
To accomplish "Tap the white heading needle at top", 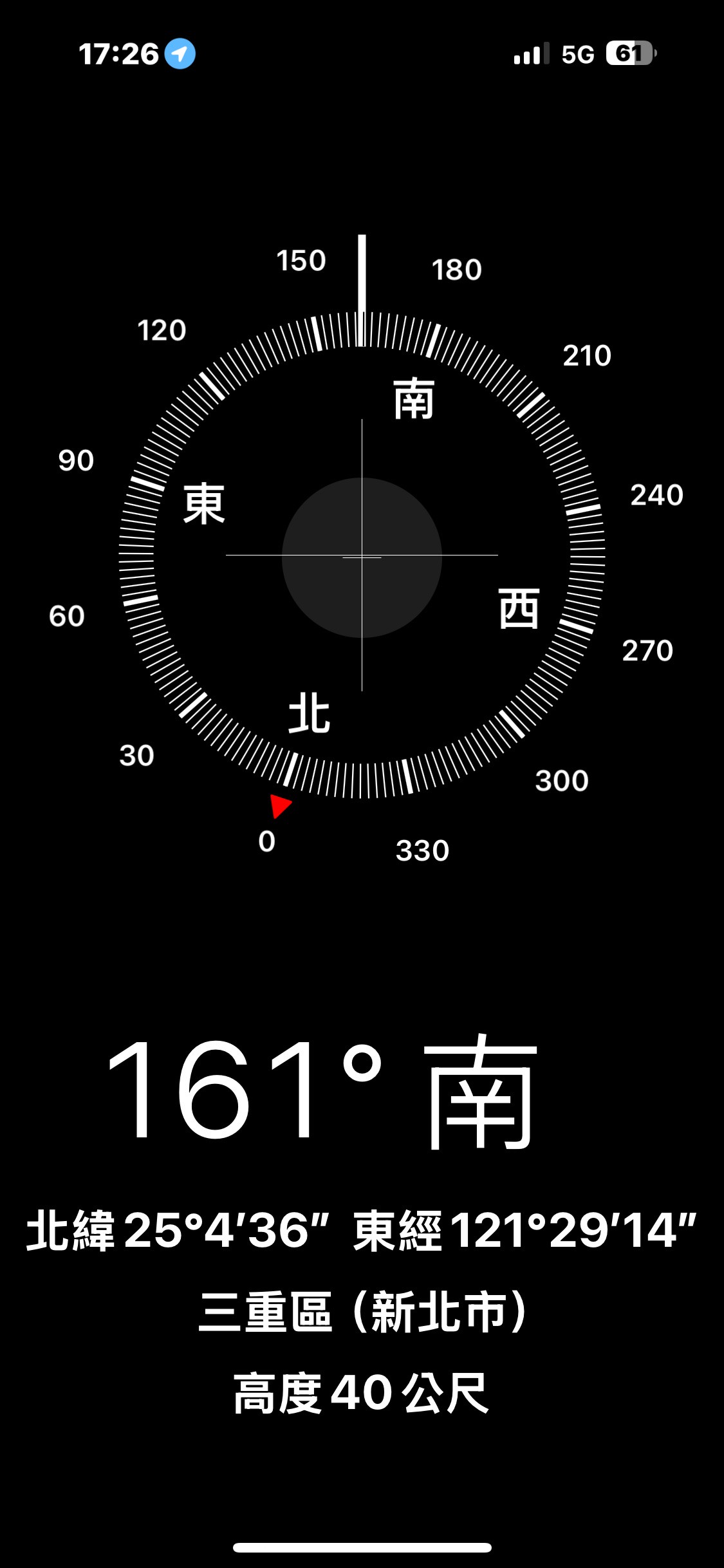I will coord(362,270).
